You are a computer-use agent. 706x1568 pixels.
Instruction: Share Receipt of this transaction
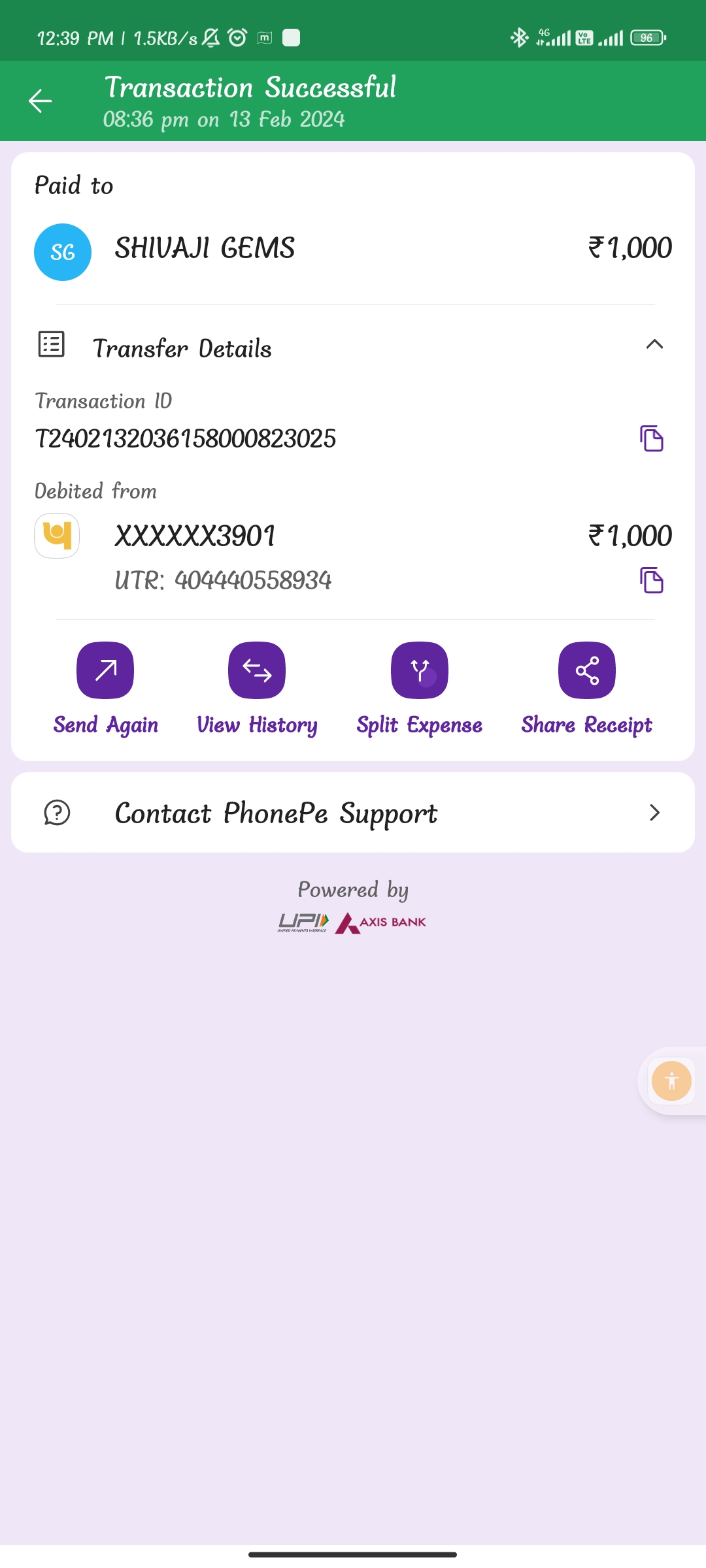(586, 671)
